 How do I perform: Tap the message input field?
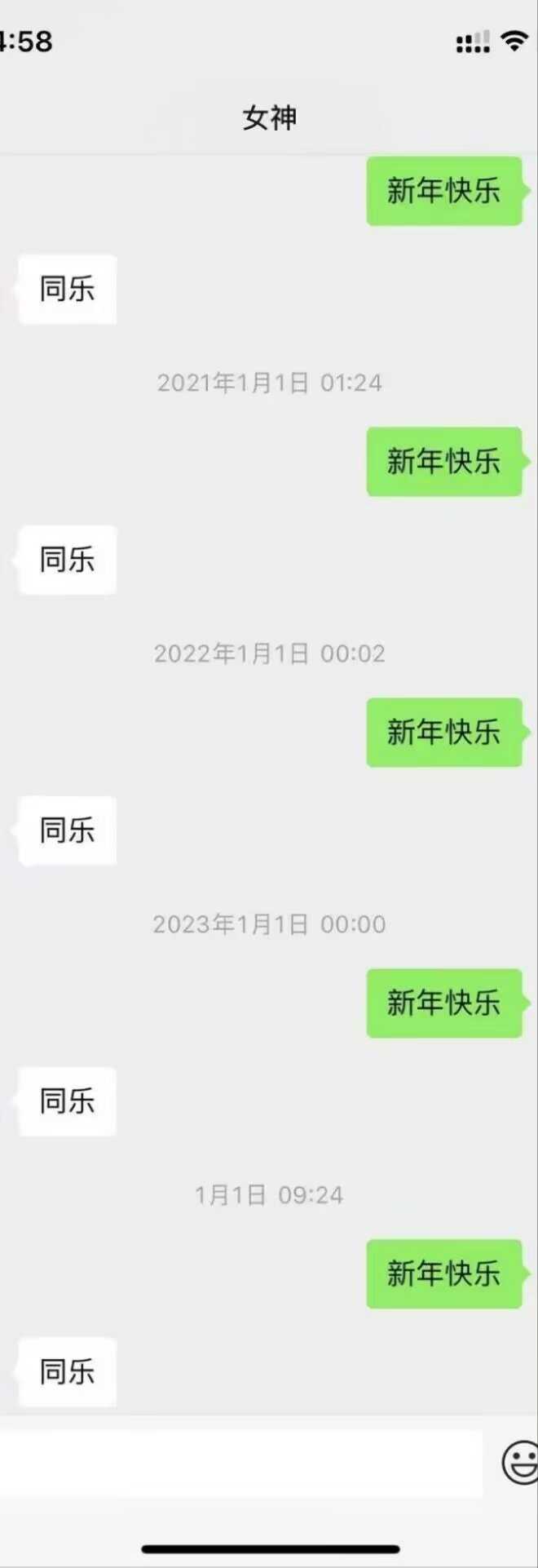point(240,1463)
